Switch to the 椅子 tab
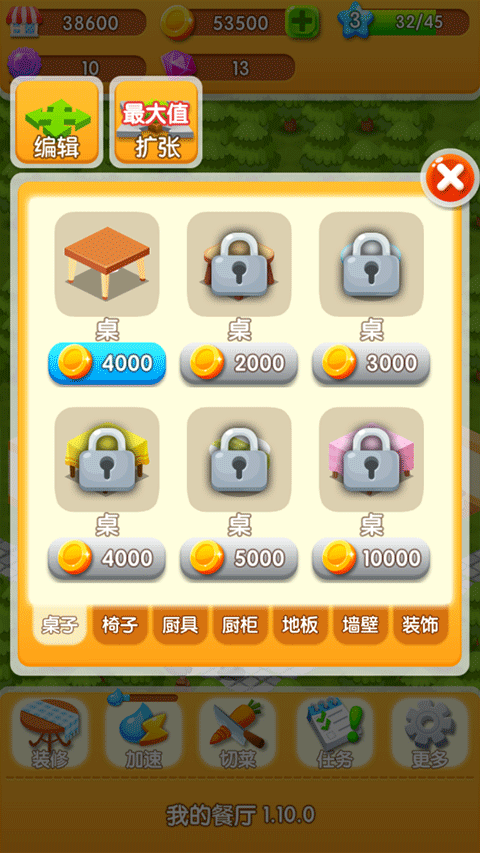The width and height of the screenshot is (480, 853). (x=120, y=625)
